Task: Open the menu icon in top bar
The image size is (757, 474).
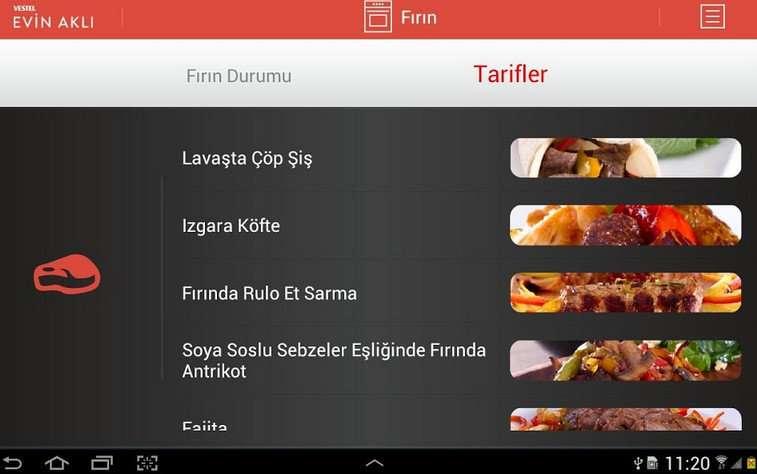Action: [712, 17]
